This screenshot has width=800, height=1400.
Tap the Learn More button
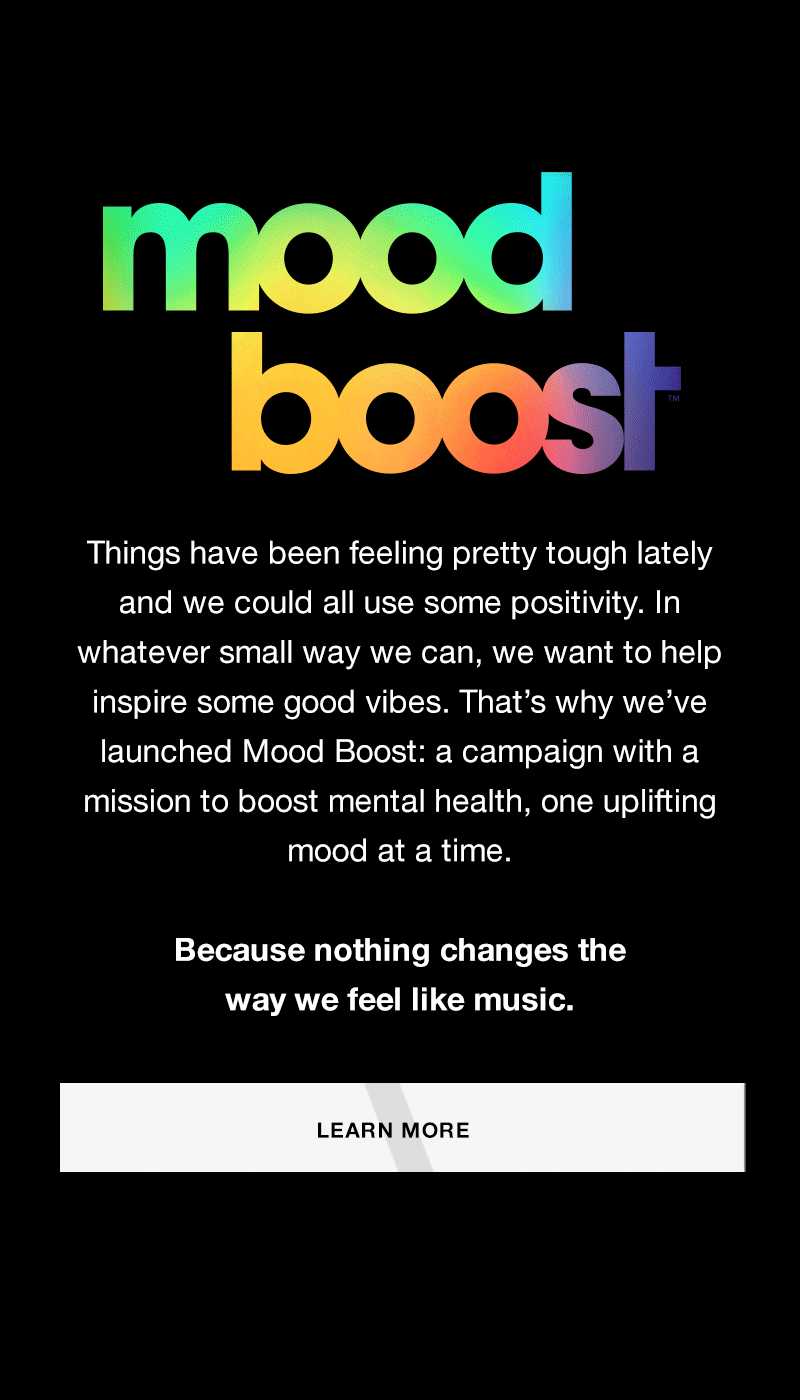click(x=402, y=1127)
